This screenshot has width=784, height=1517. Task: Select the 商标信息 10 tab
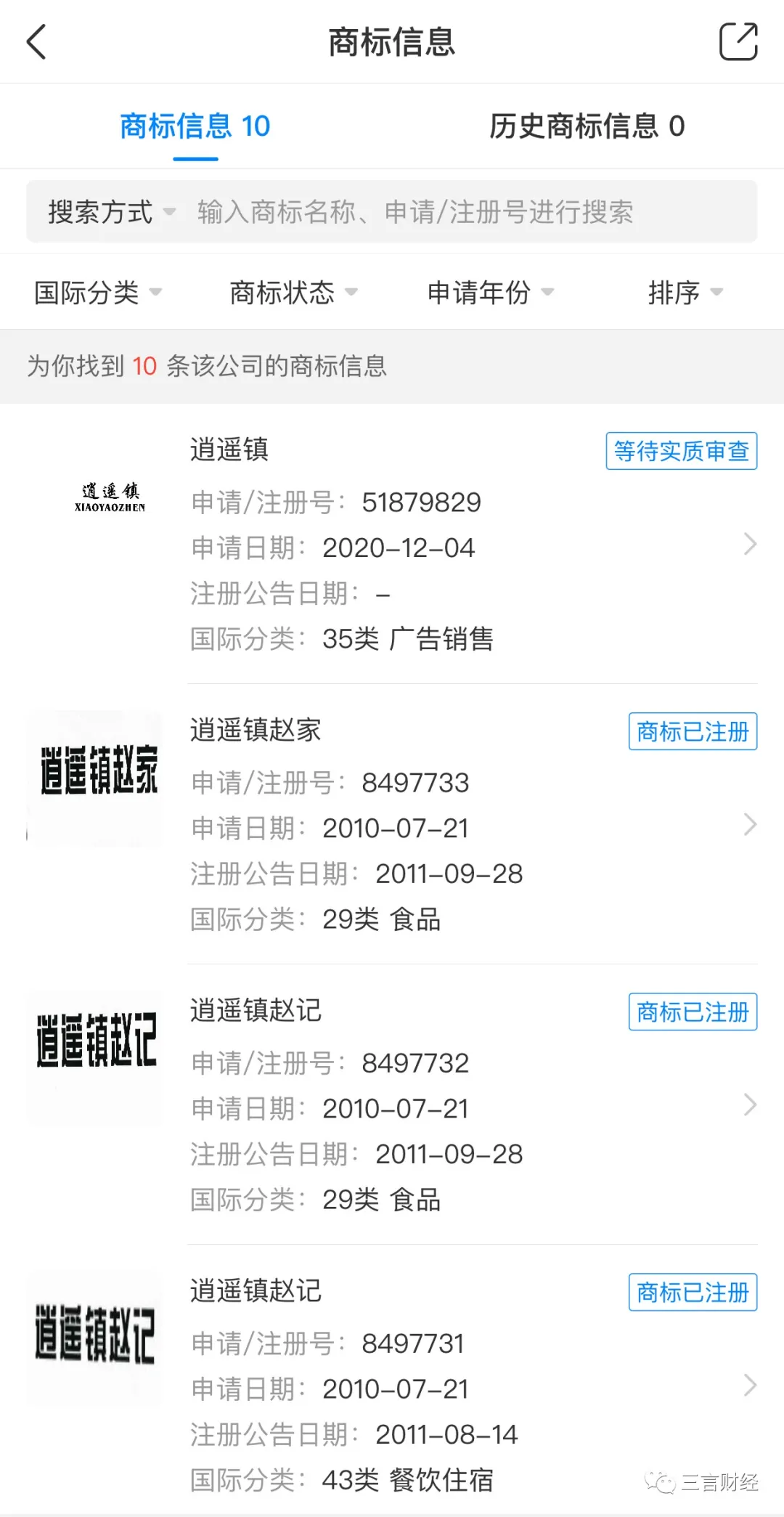(195, 126)
